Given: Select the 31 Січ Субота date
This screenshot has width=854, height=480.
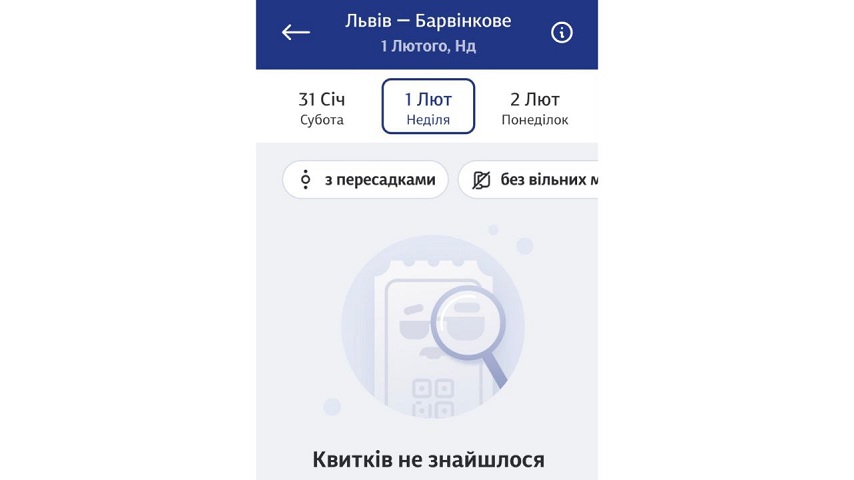Looking at the screenshot, I should [321, 108].
